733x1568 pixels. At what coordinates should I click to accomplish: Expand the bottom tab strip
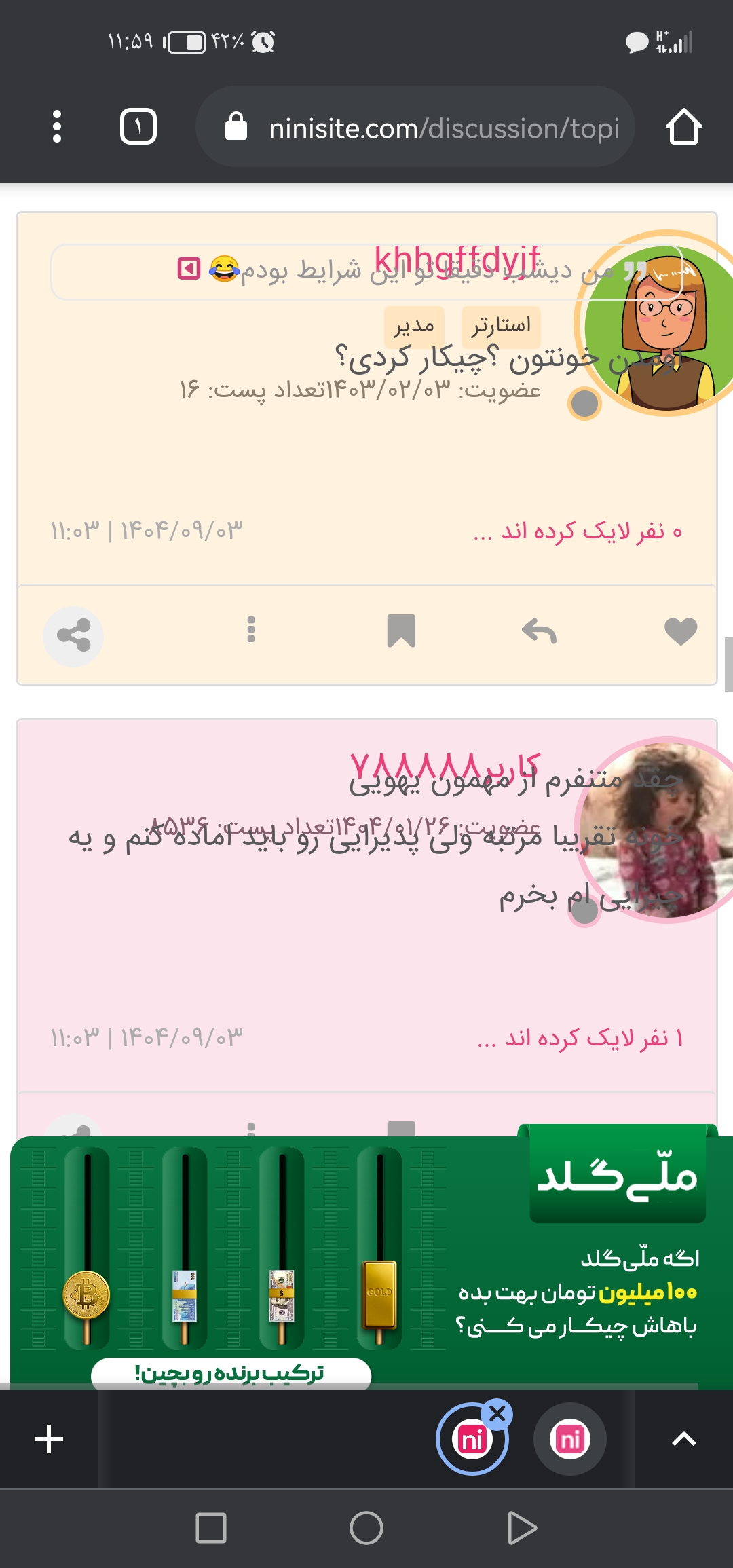684,1439
